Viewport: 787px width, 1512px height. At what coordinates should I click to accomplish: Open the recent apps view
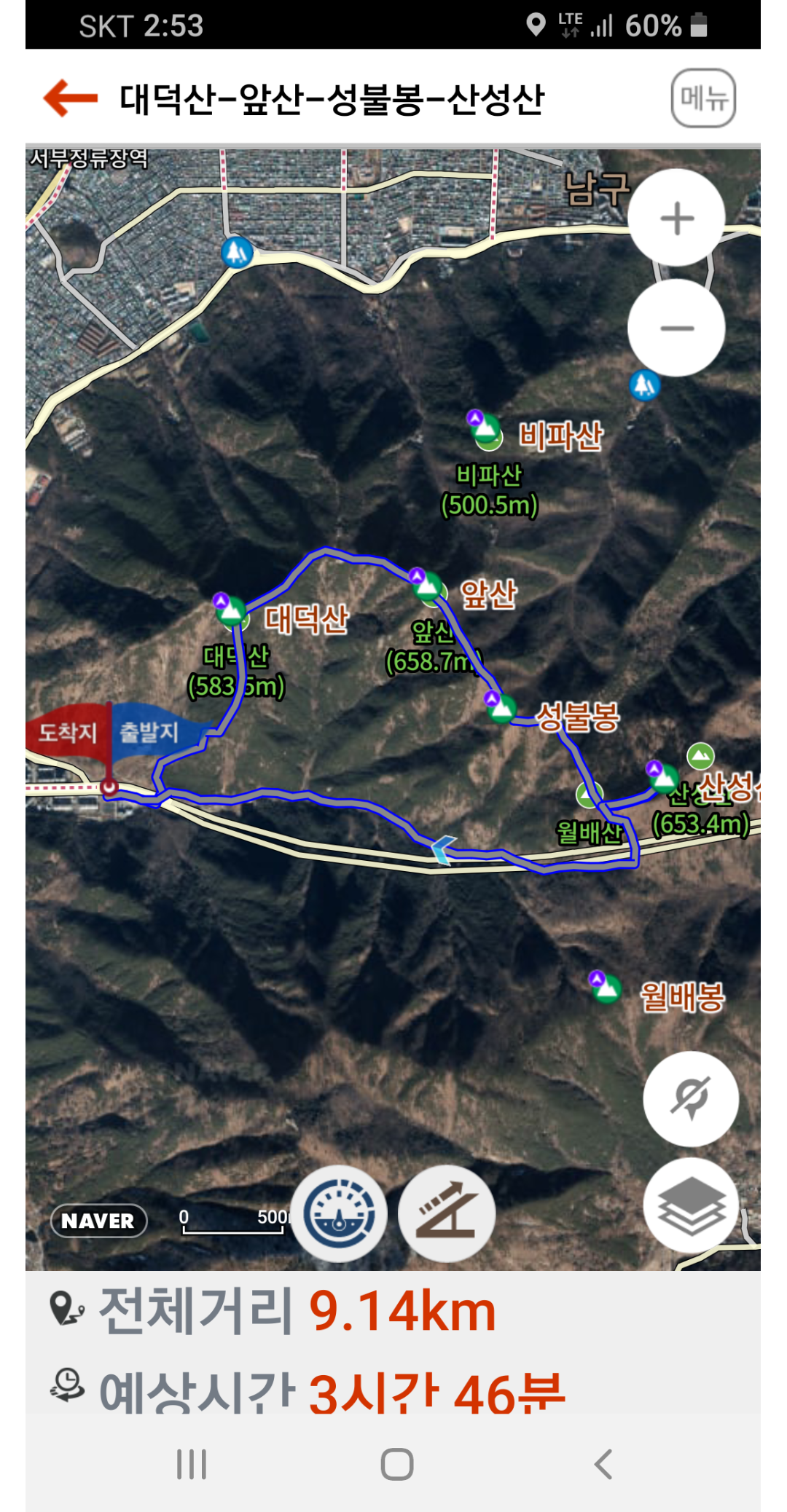tap(192, 1464)
